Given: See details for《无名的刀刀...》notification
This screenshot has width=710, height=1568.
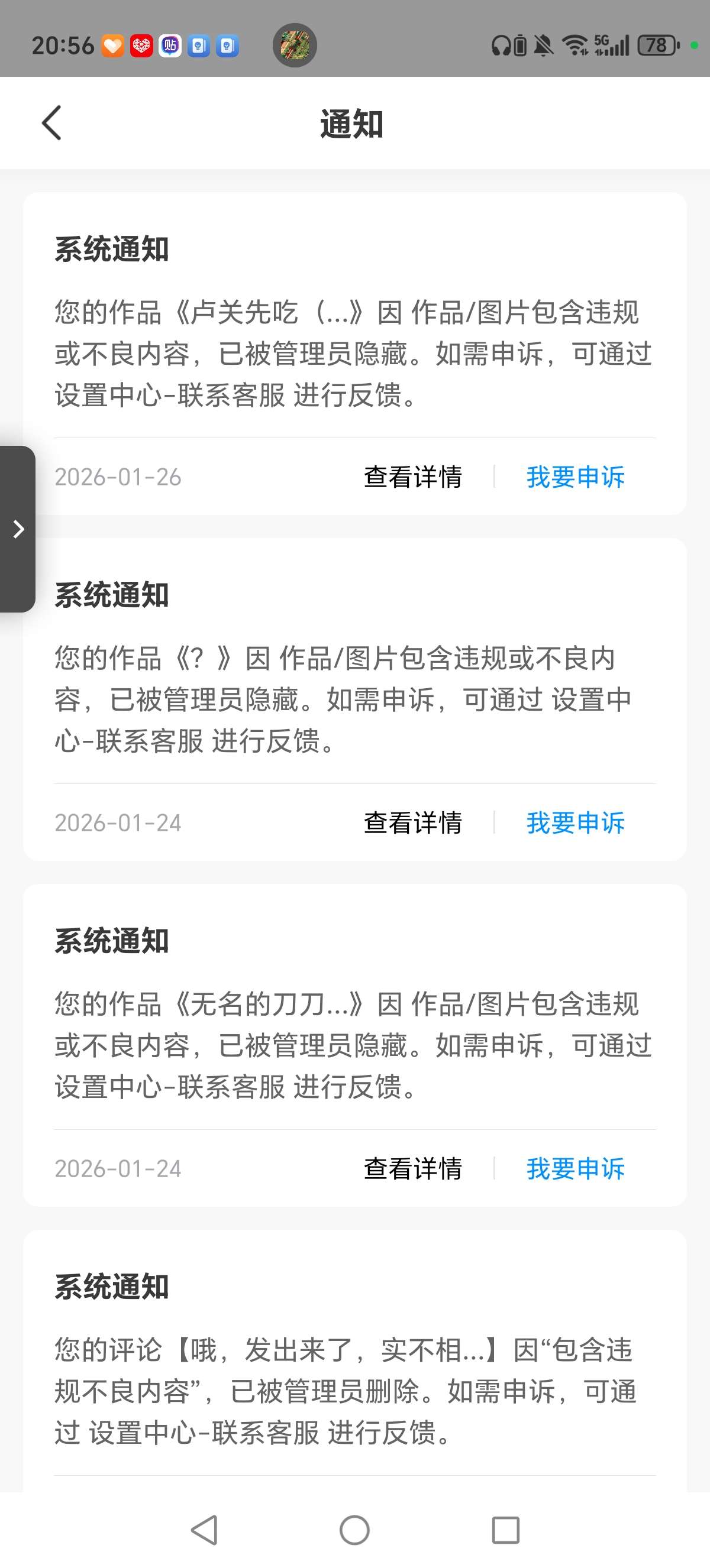Looking at the screenshot, I should (412, 1168).
